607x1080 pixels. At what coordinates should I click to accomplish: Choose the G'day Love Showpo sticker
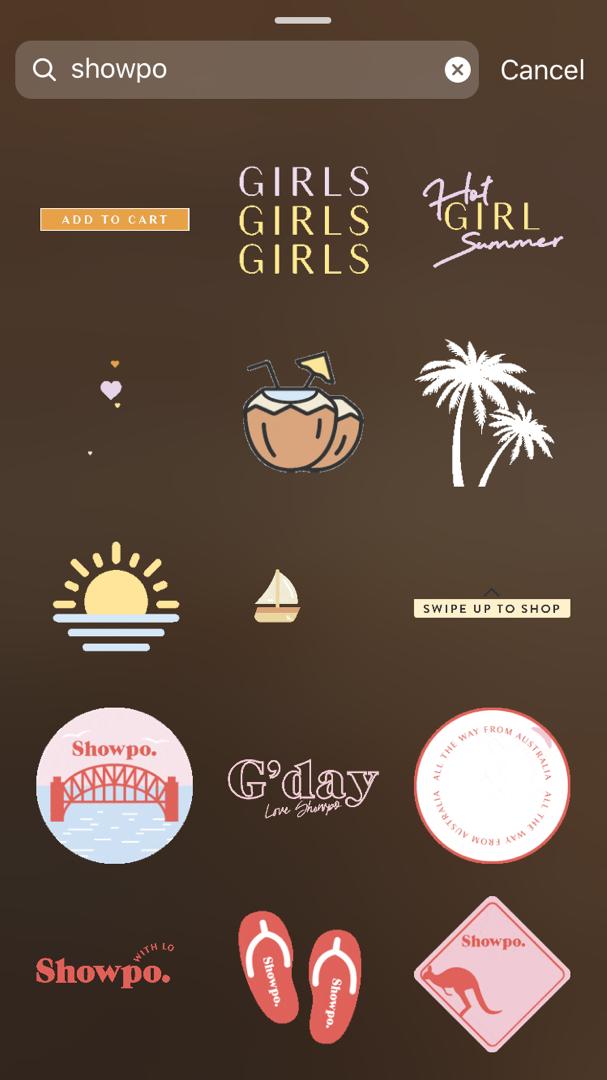pyautogui.click(x=303, y=787)
